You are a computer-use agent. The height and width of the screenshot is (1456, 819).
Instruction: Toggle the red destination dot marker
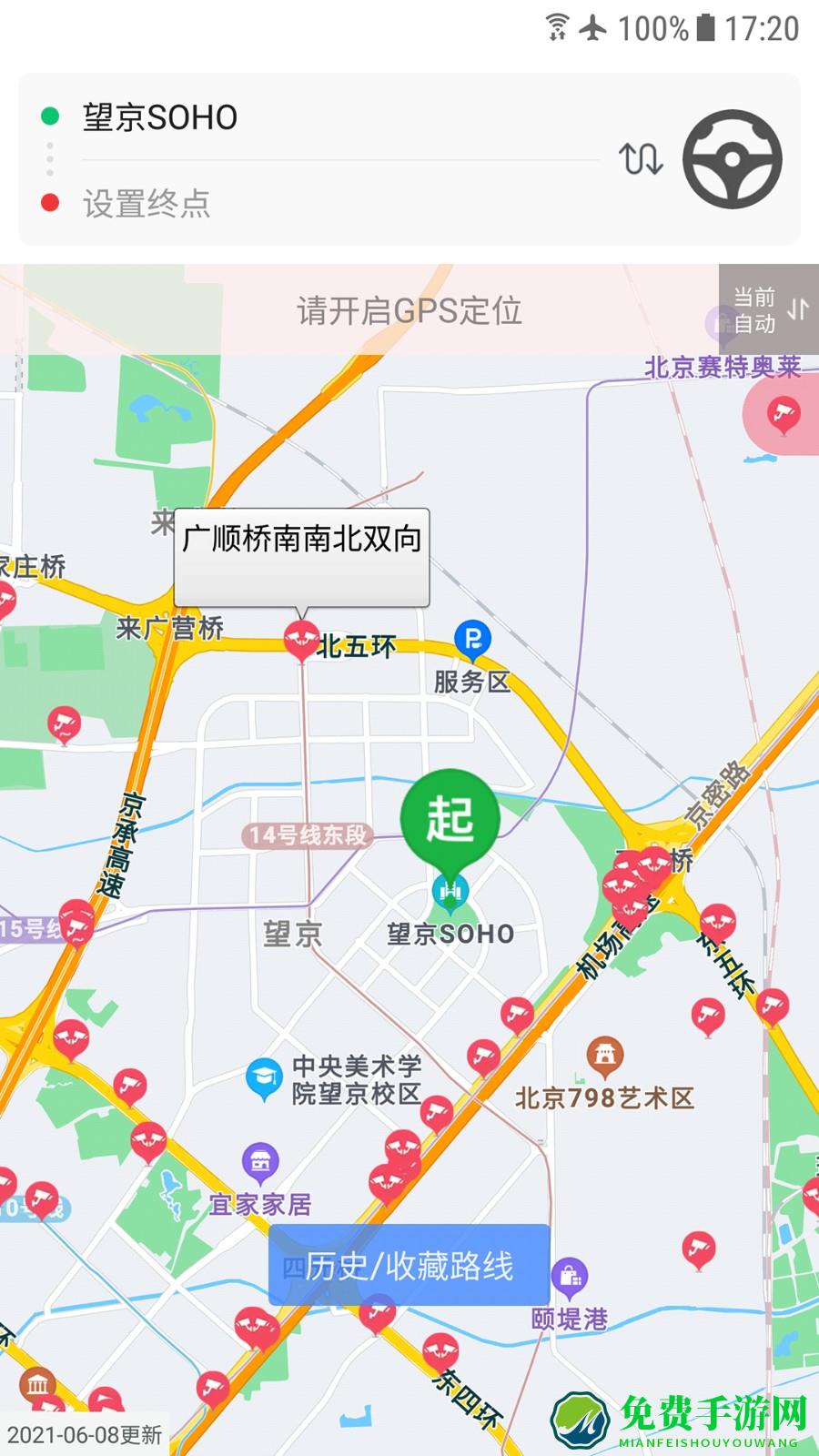point(48,204)
